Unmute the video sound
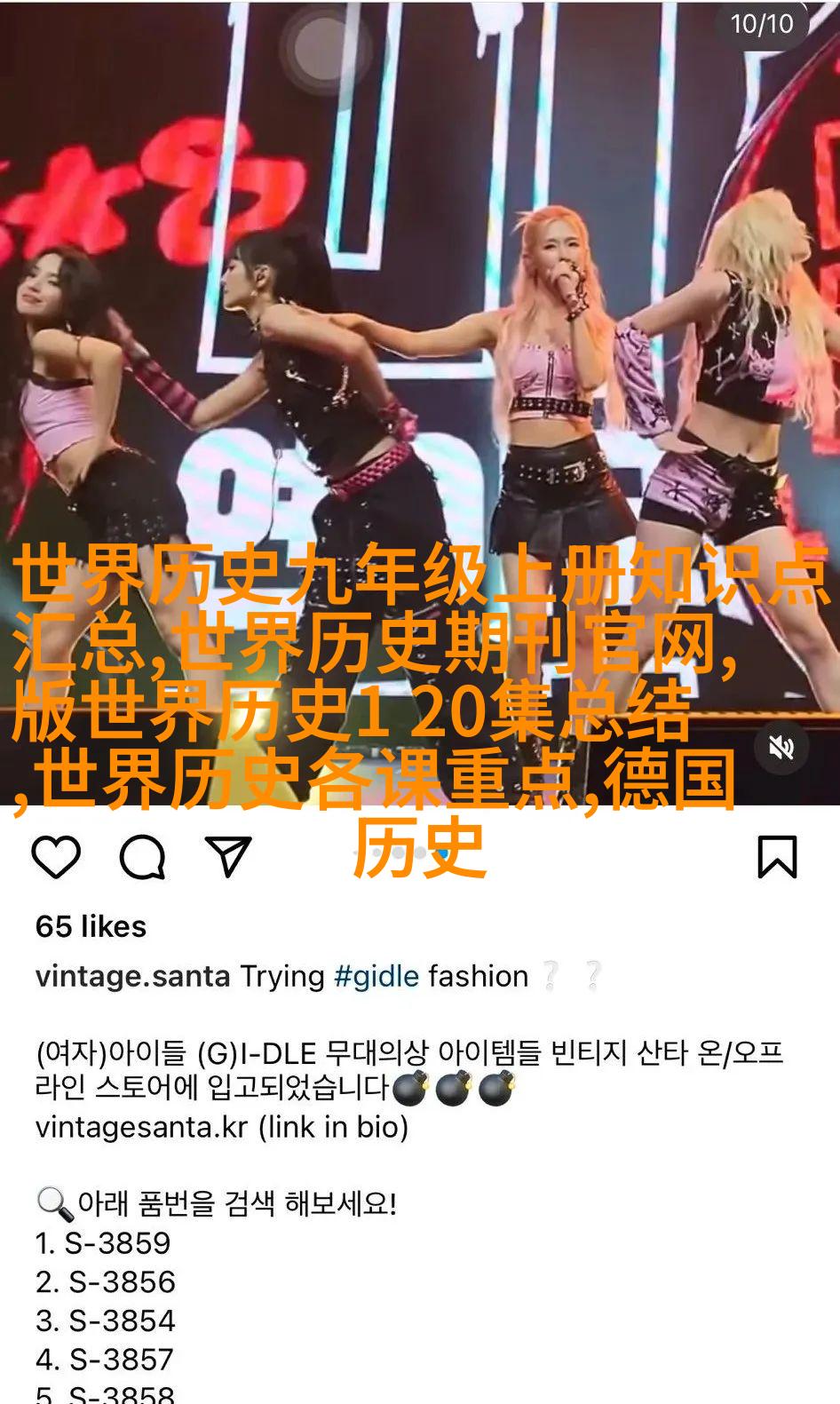840x1404 pixels. pos(781,748)
